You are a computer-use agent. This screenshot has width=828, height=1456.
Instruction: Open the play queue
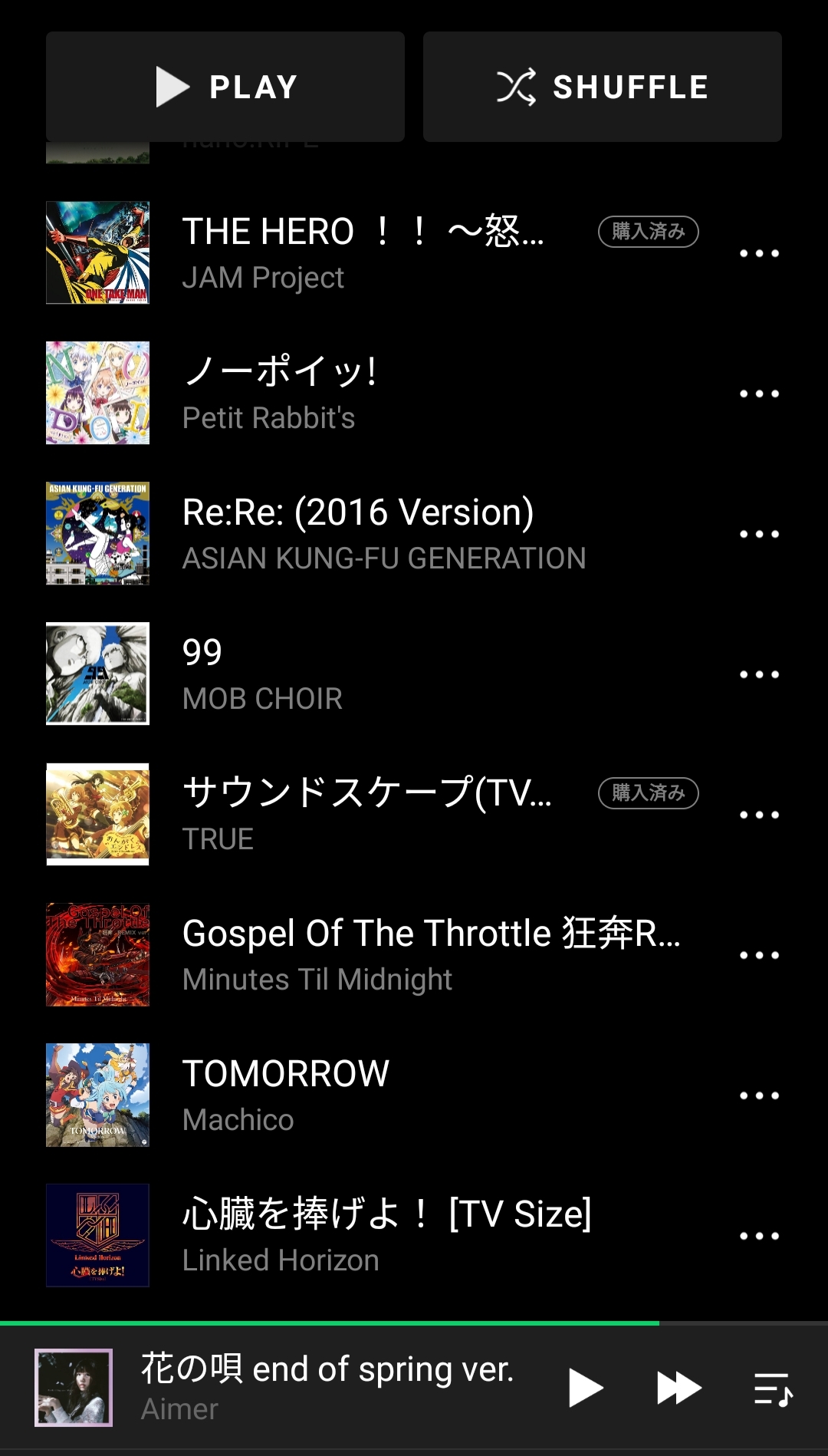(773, 1389)
